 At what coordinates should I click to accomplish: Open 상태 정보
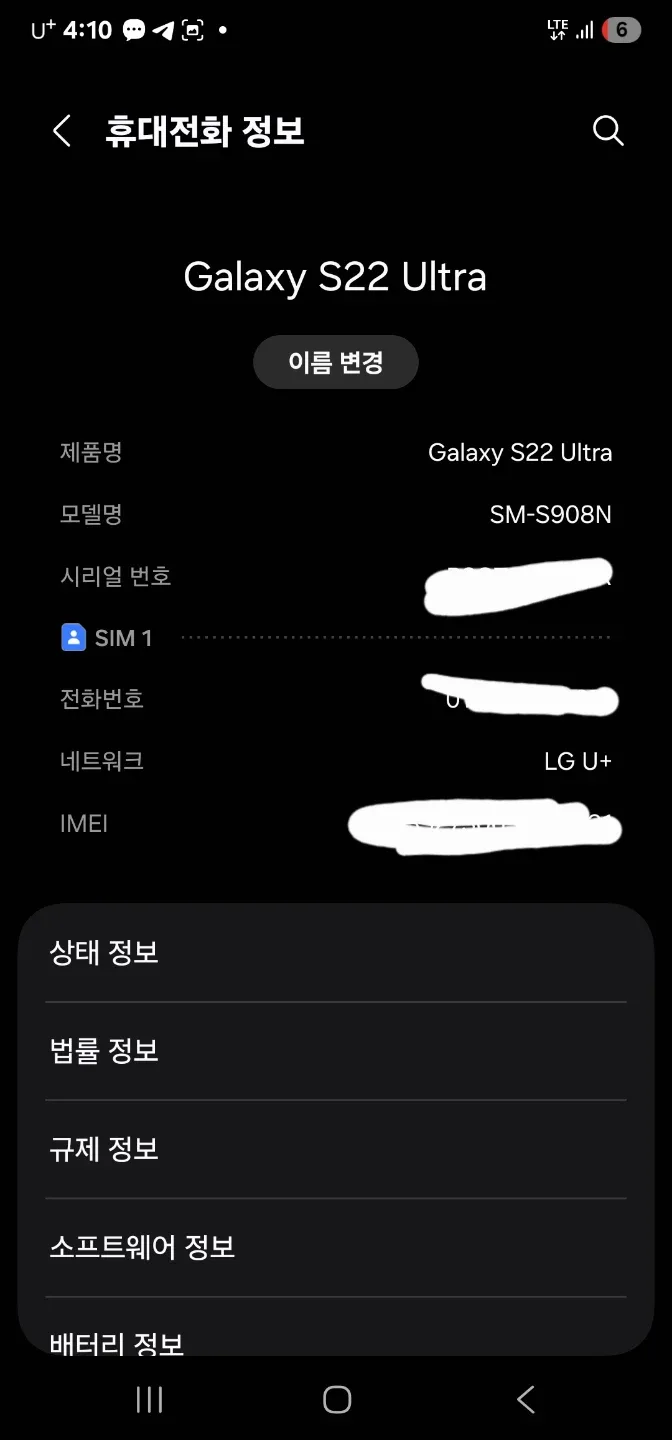336,953
